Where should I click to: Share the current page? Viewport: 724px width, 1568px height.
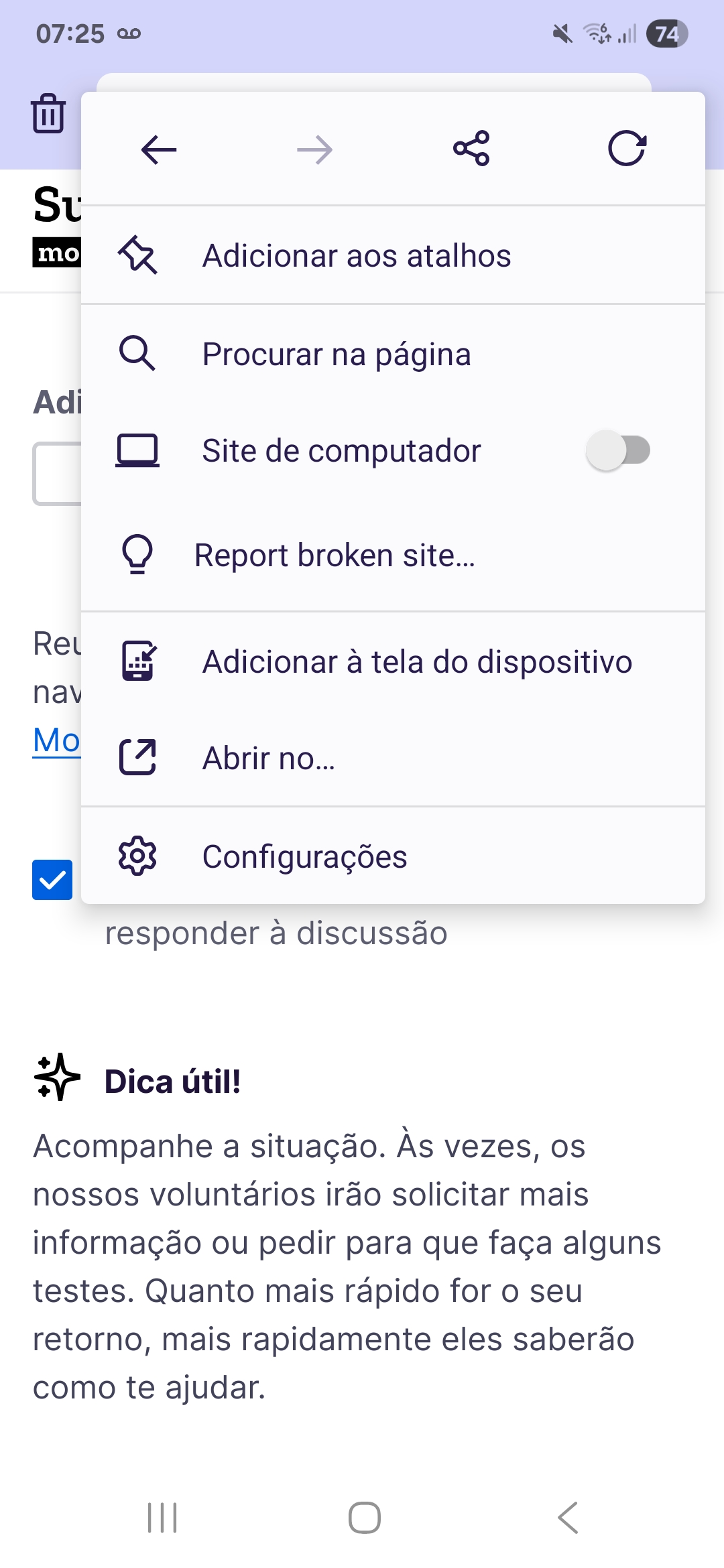click(x=471, y=149)
